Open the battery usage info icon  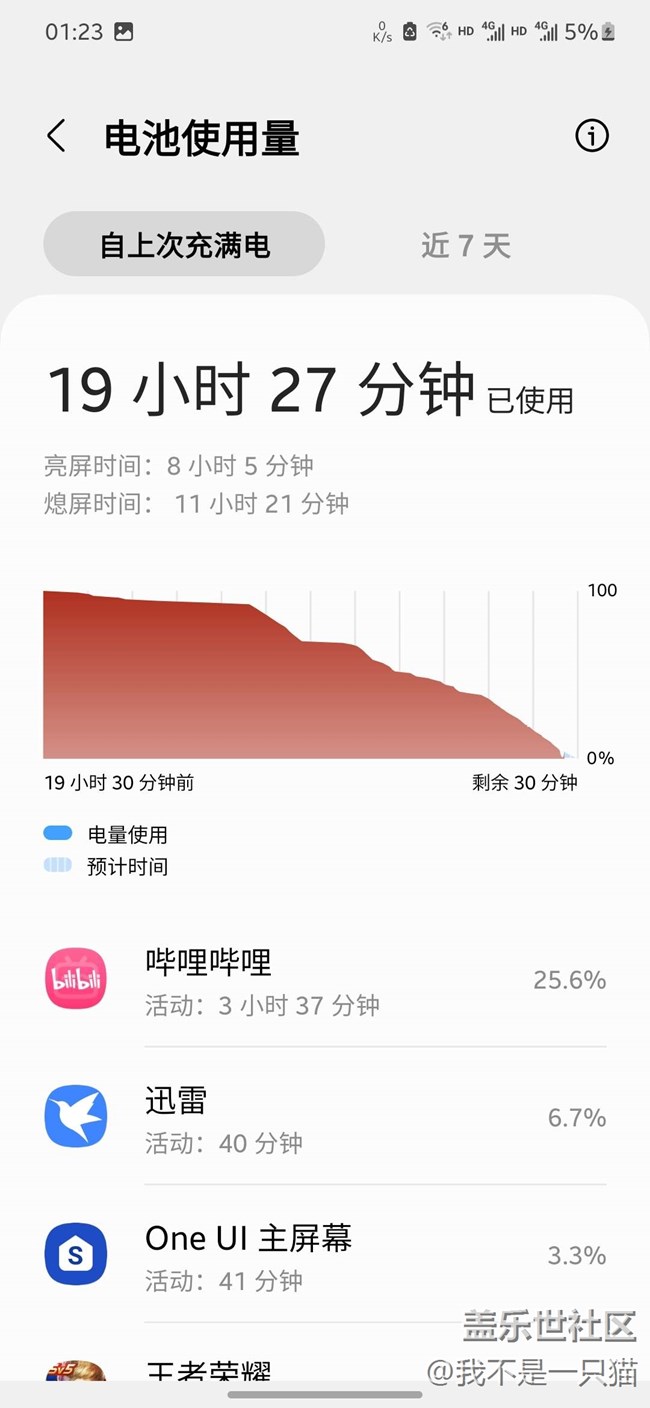pyautogui.click(x=591, y=136)
